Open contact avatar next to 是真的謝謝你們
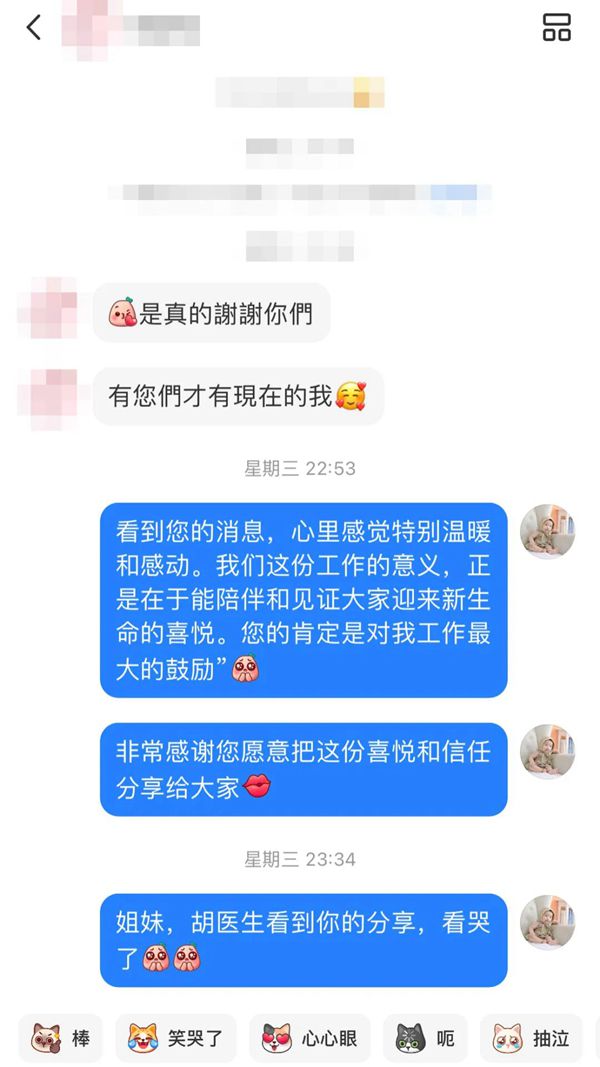Viewport: 600px width, 1067px height. pos(47,309)
